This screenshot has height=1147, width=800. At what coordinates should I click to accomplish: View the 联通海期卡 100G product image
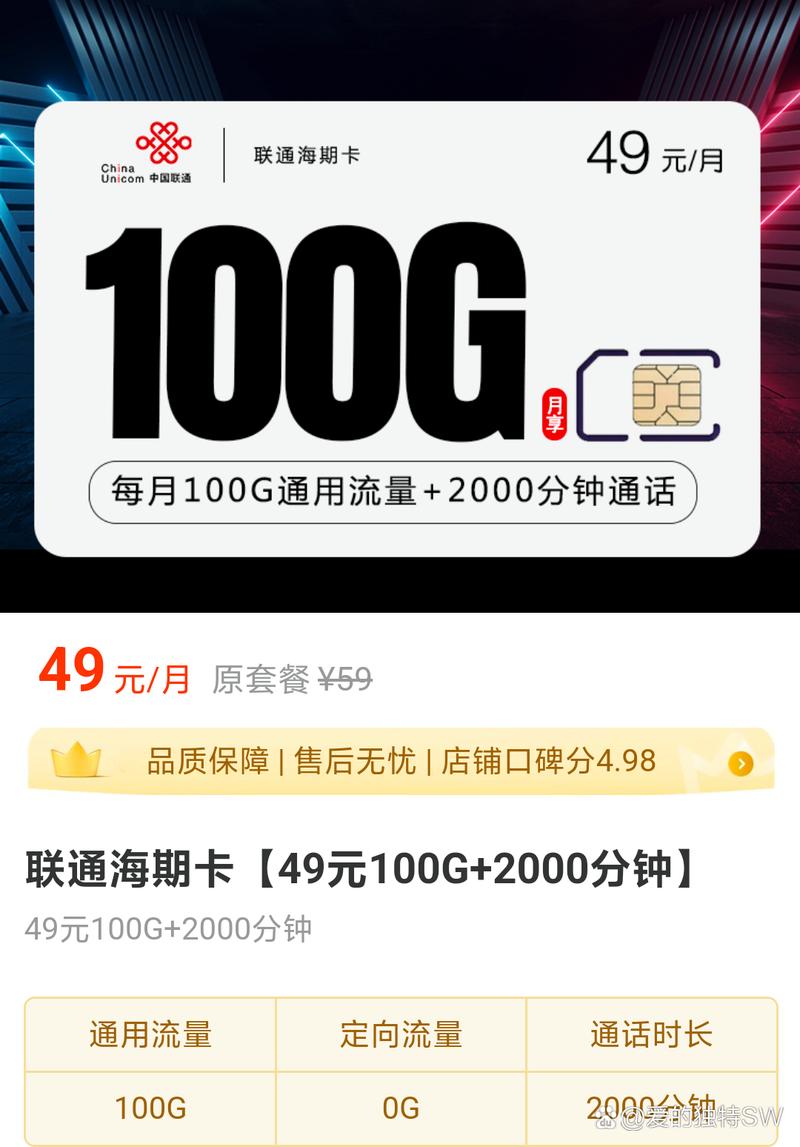tap(398, 328)
